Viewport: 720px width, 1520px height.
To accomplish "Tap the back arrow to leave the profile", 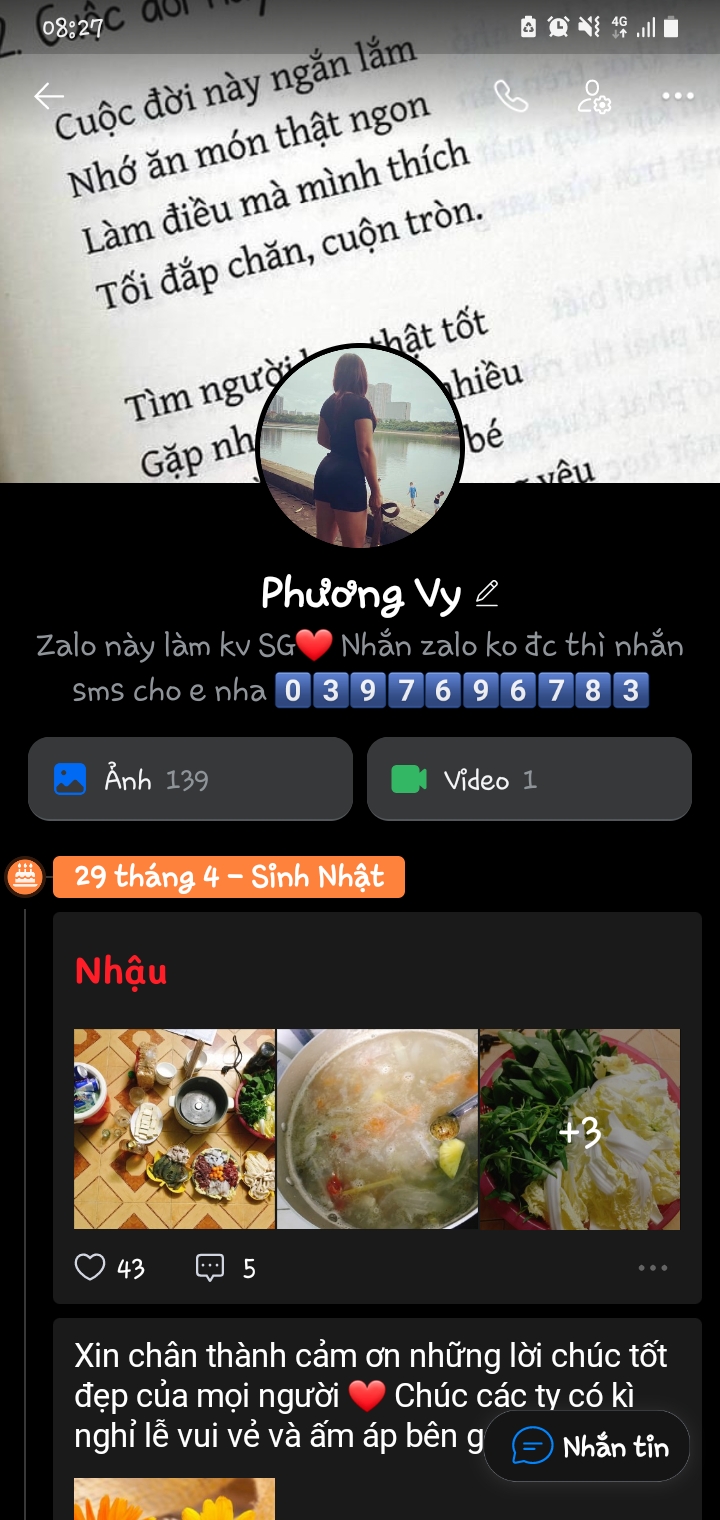I will [x=47, y=96].
